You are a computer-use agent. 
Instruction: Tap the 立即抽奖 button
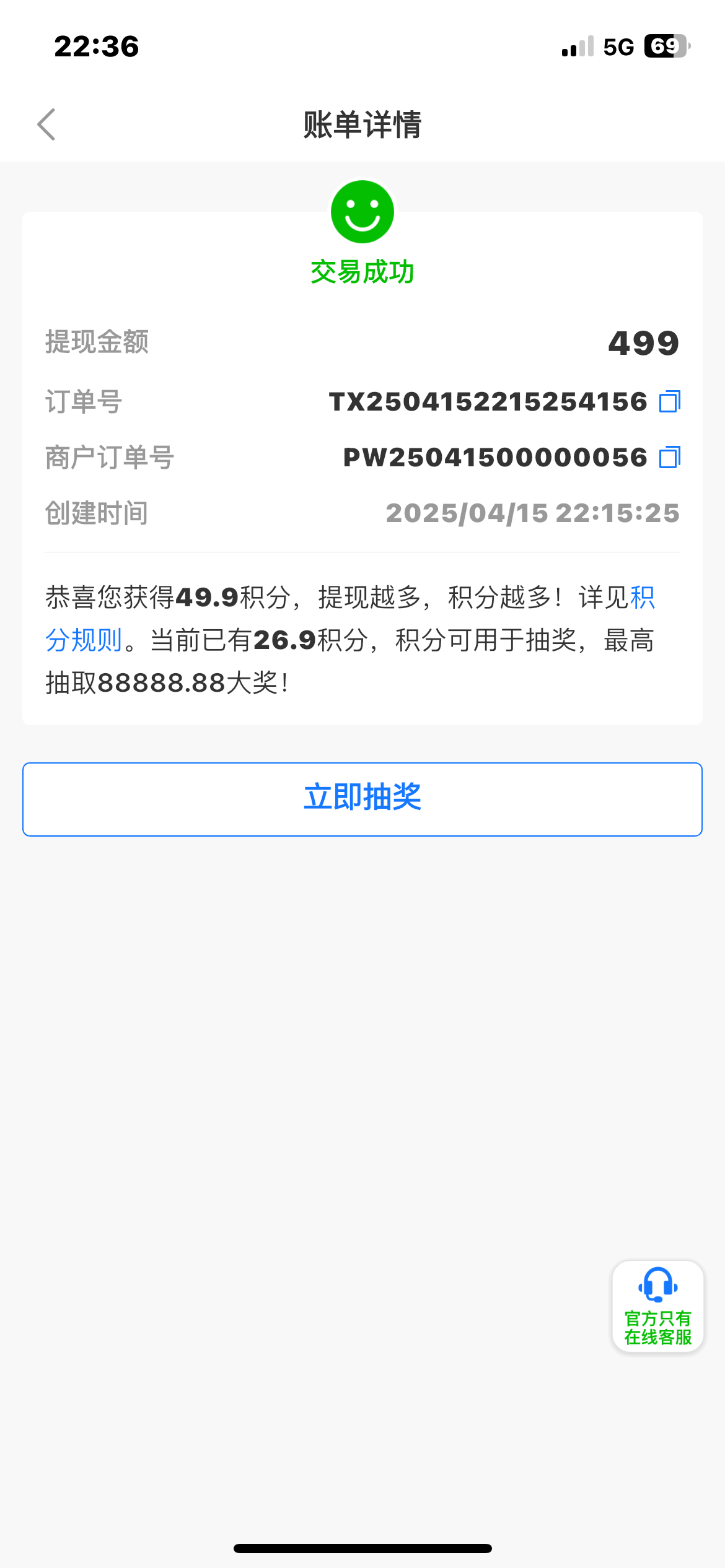tap(362, 799)
